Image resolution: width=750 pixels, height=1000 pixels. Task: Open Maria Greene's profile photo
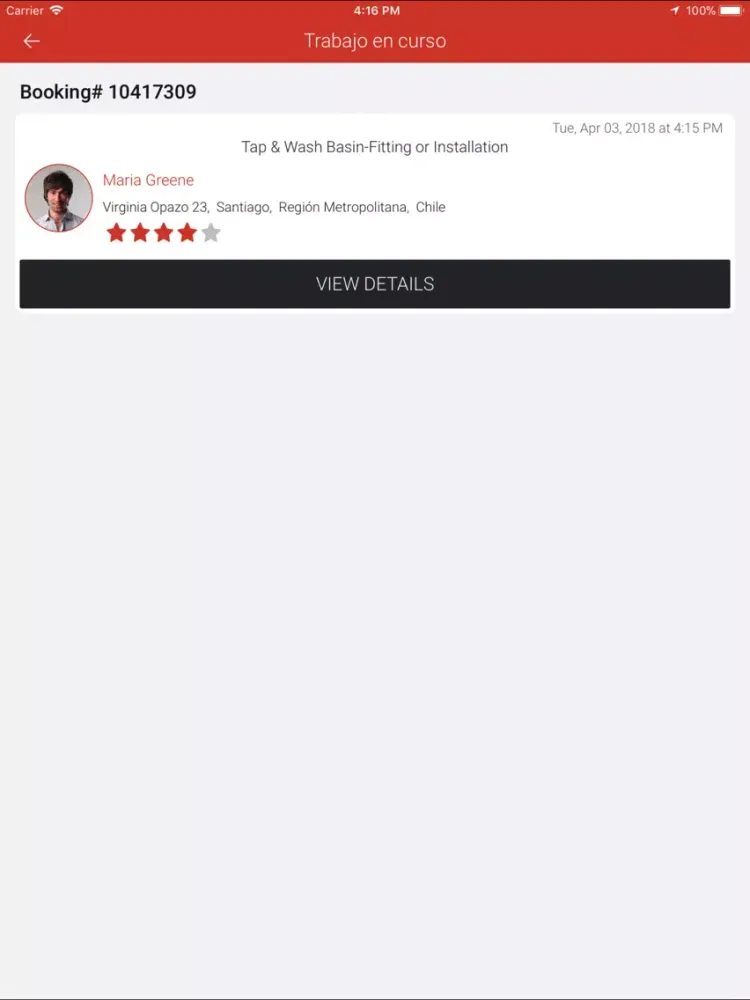pos(59,198)
